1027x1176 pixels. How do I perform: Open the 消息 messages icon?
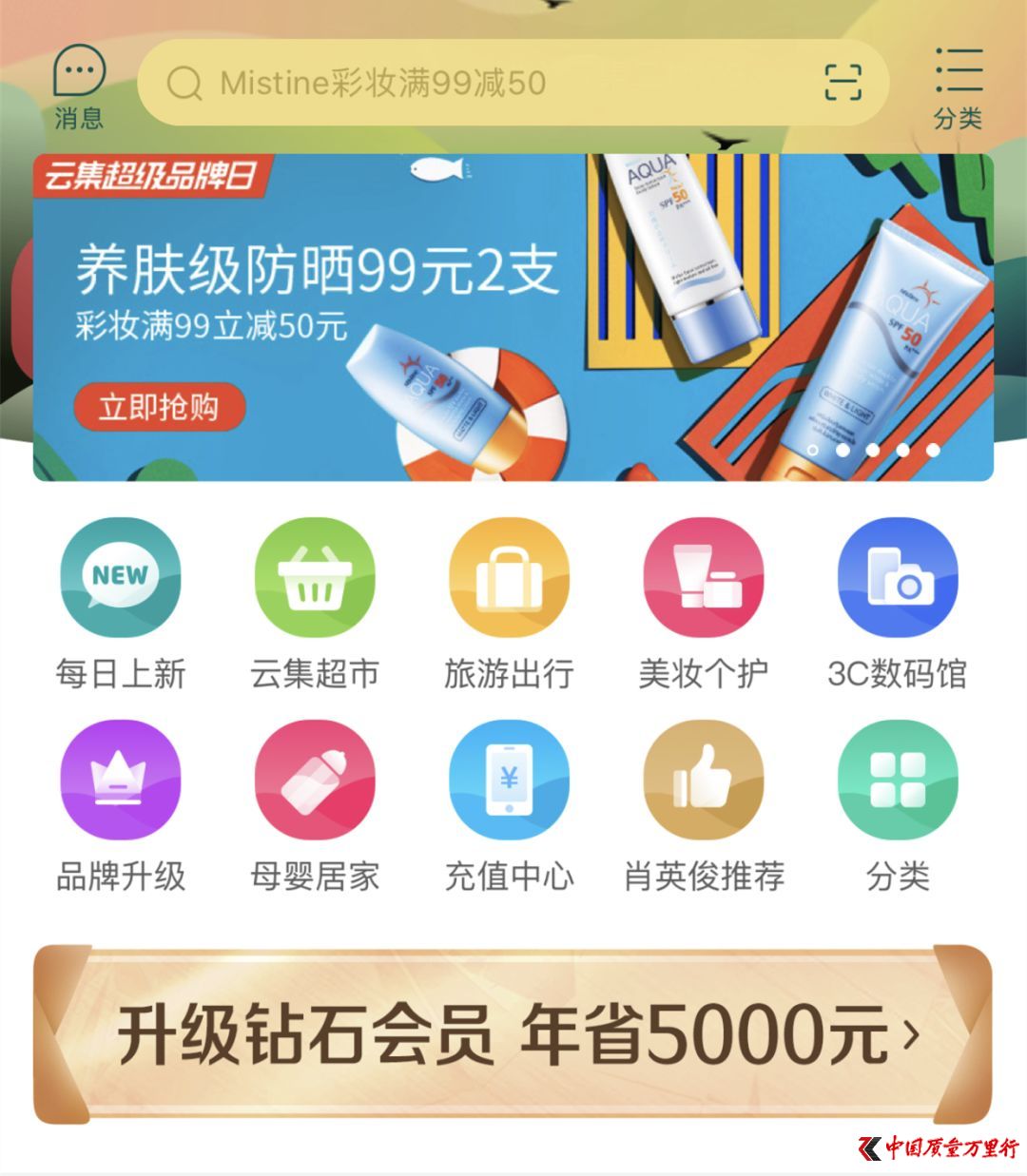(78, 86)
